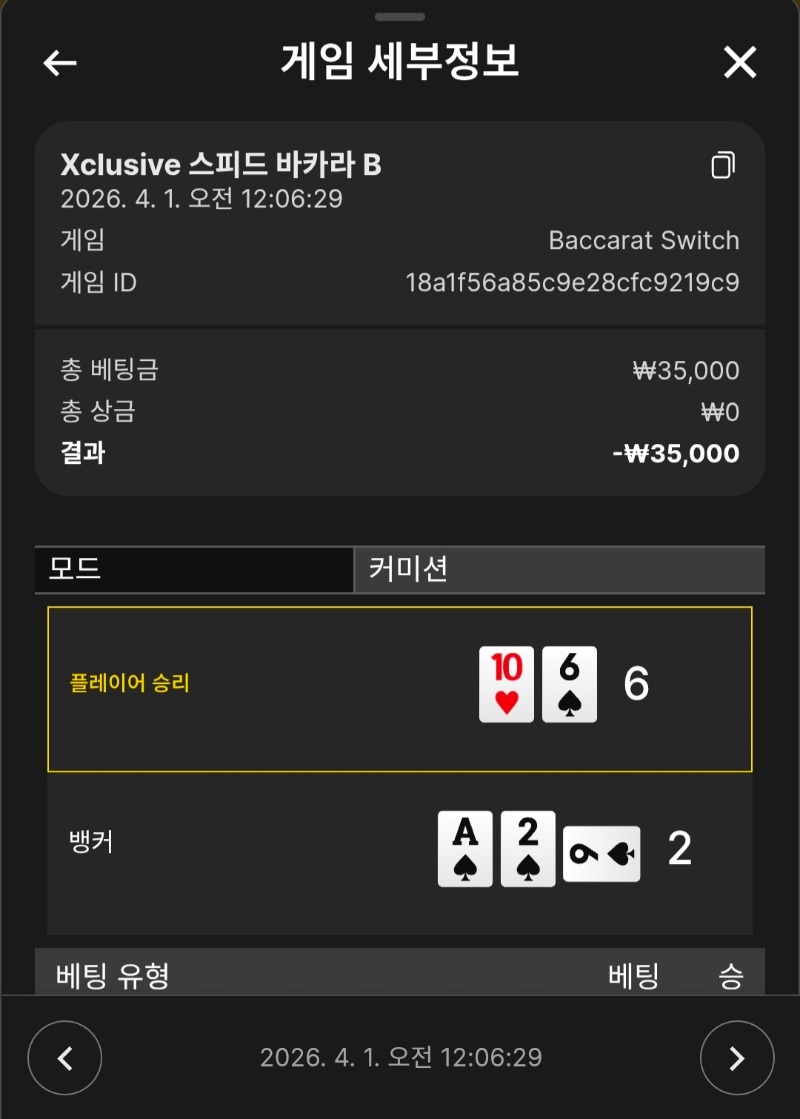This screenshot has width=800, height=1119.
Task: Go back with the top-left arrow
Action: pyautogui.click(x=60, y=63)
